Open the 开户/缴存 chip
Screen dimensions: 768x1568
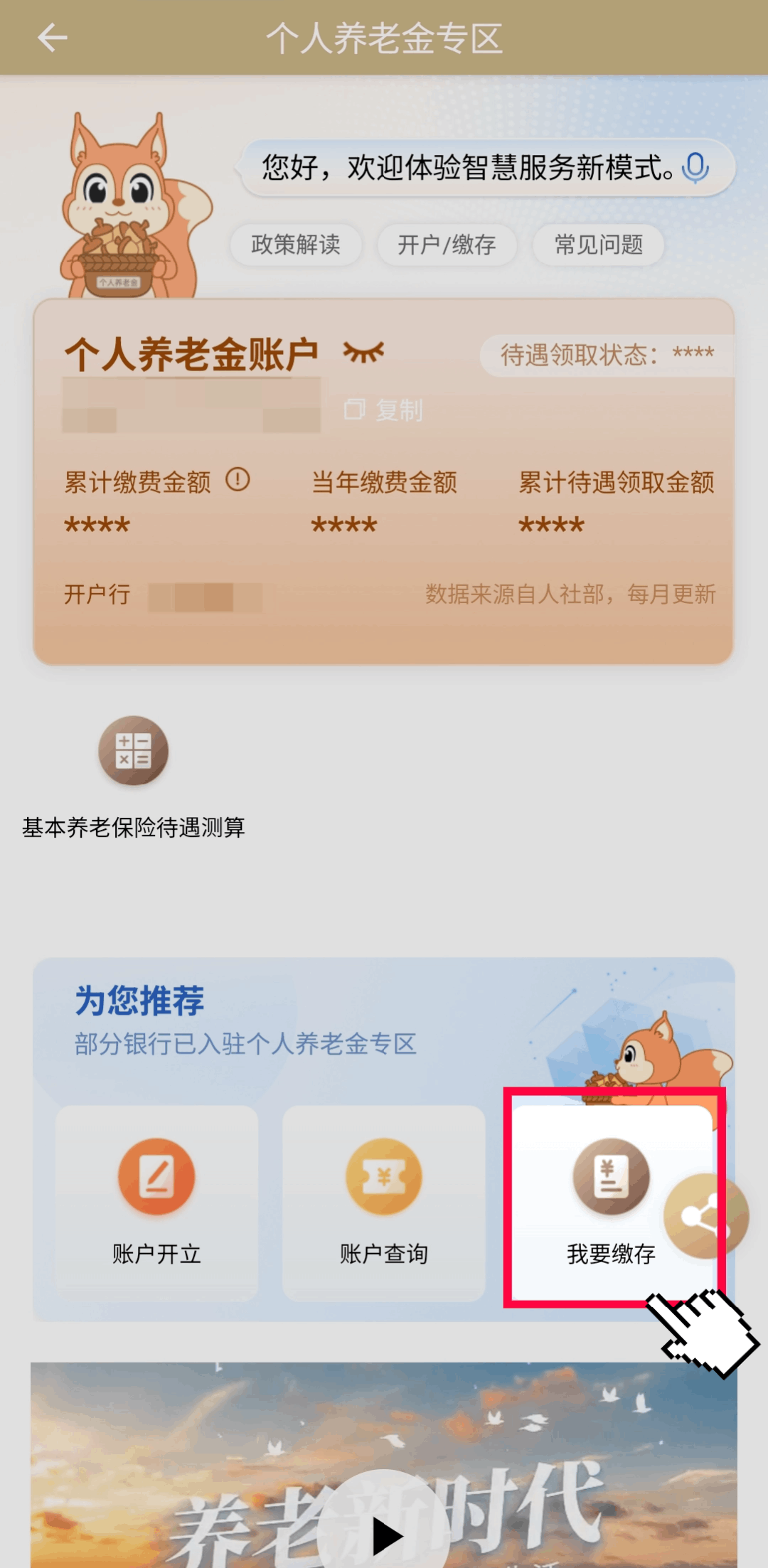click(447, 245)
